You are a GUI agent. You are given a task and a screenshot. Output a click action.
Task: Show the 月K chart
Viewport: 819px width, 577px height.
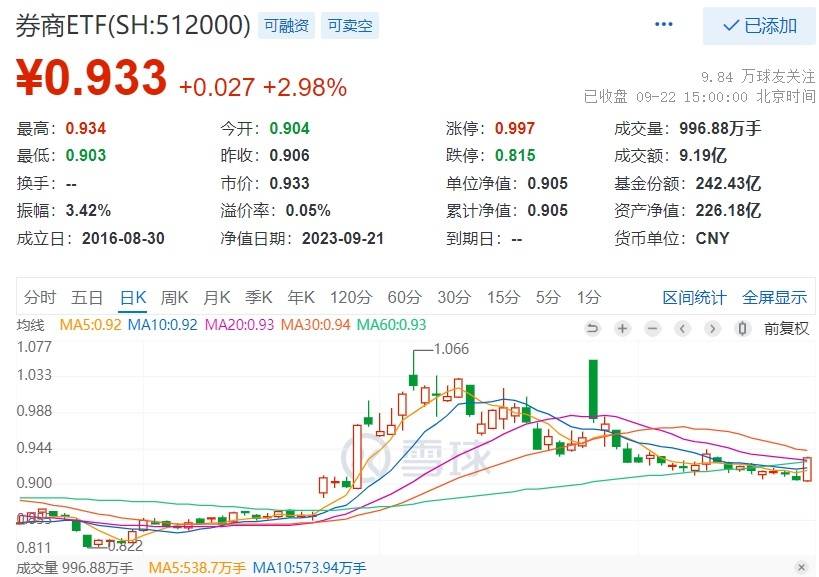pos(217,297)
